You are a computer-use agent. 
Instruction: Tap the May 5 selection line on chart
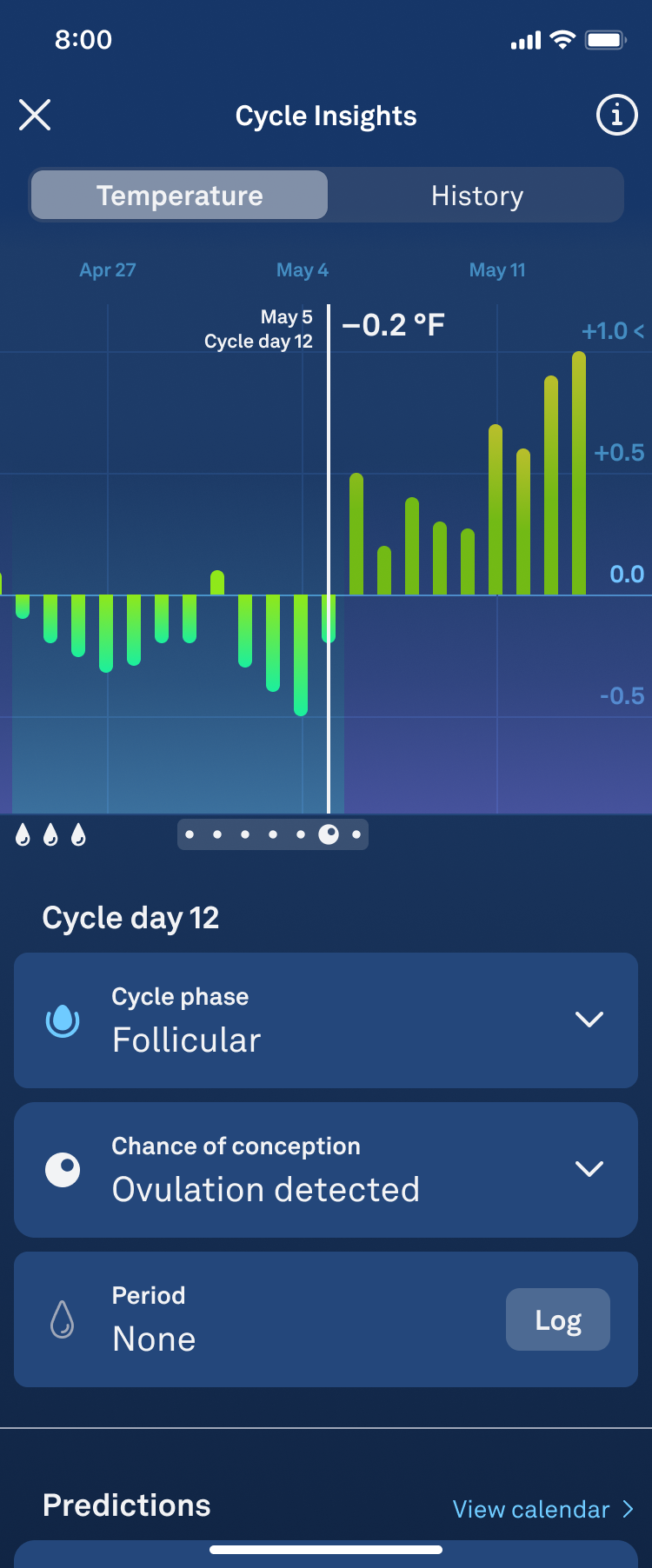click(x=328, y=556)
